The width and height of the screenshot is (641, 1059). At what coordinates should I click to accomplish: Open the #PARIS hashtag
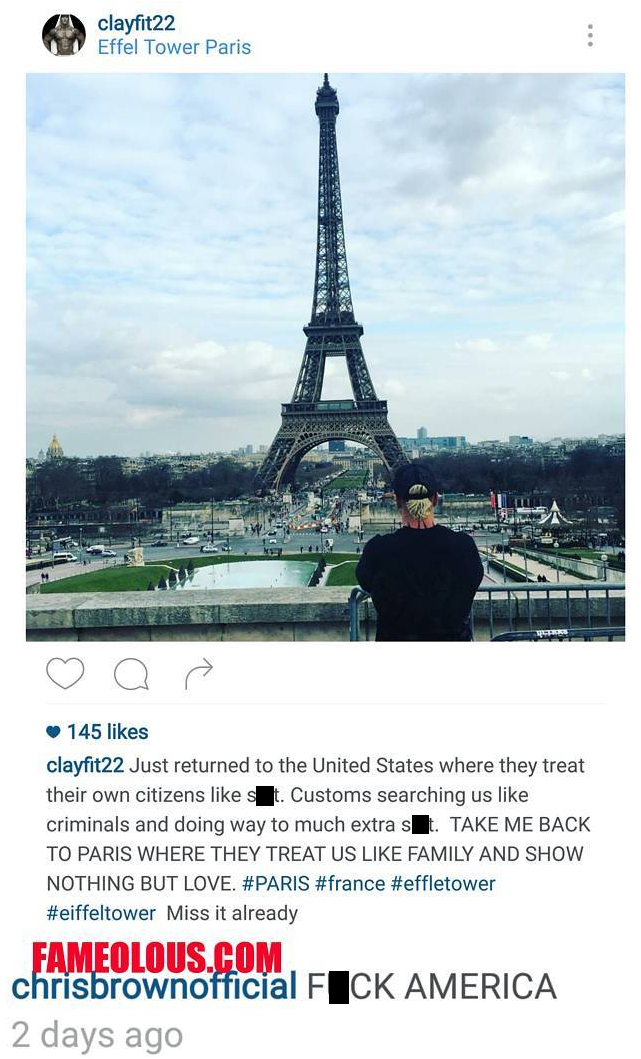276,883
